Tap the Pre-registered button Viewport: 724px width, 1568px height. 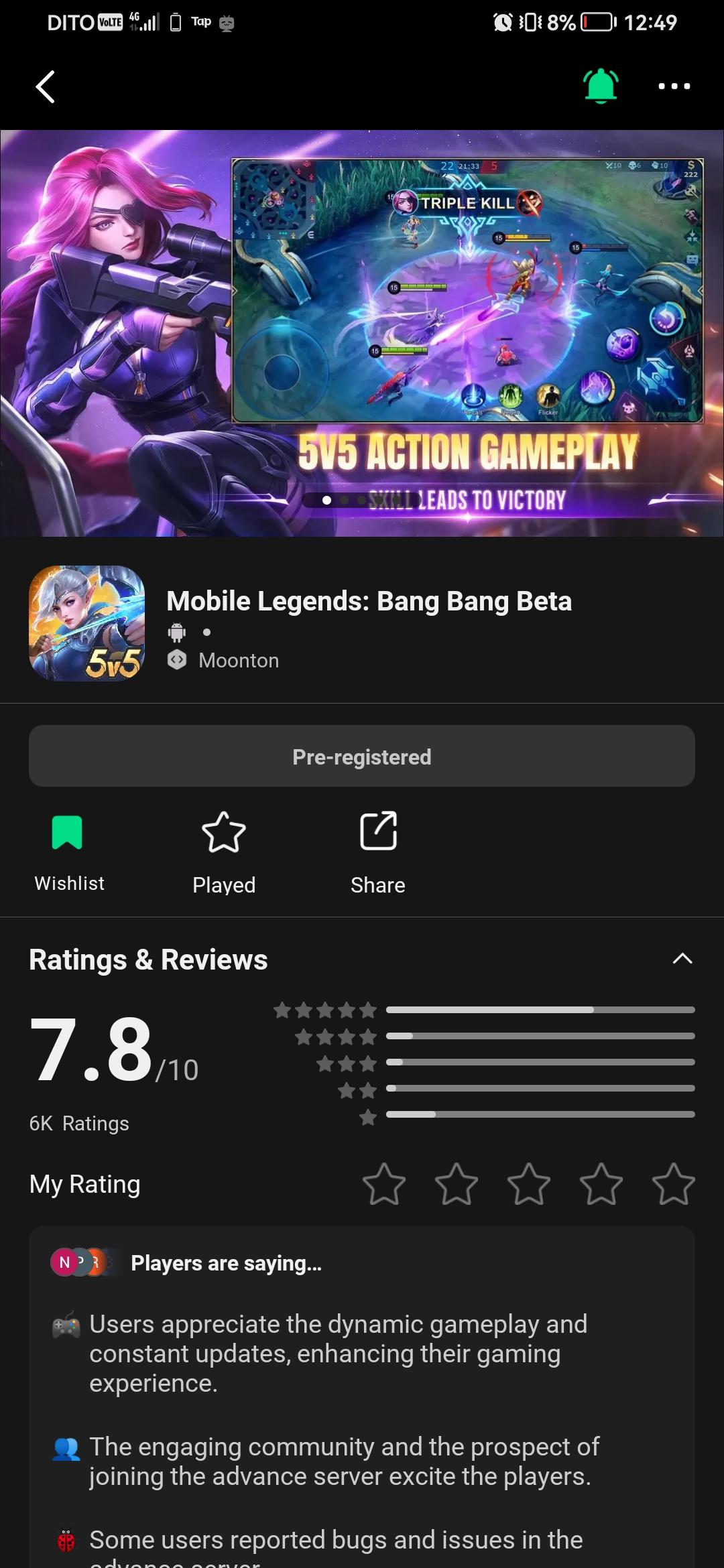[x=362, y=756]
